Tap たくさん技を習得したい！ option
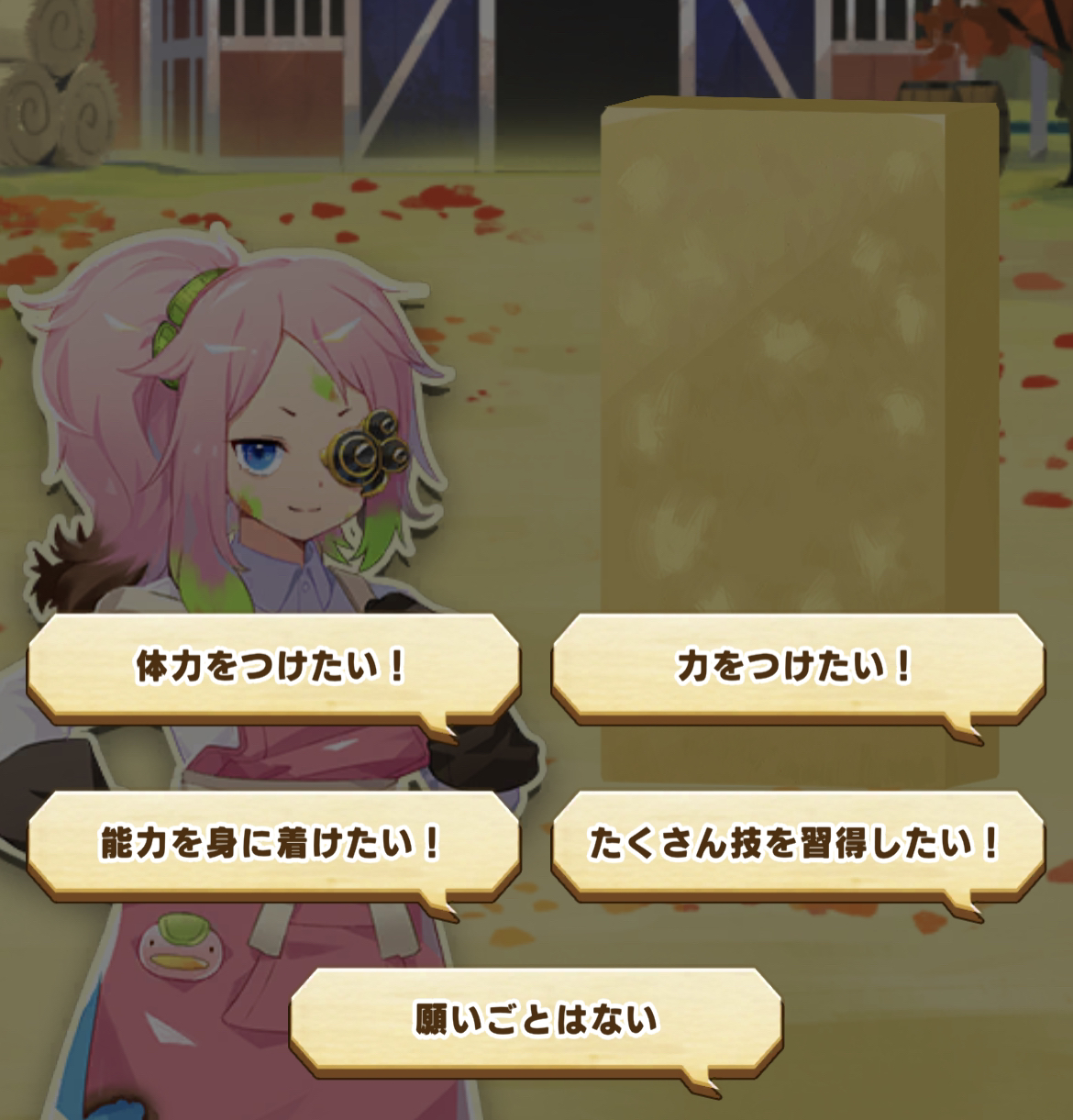This screenshot has width=1073, height=1120. 796,843
